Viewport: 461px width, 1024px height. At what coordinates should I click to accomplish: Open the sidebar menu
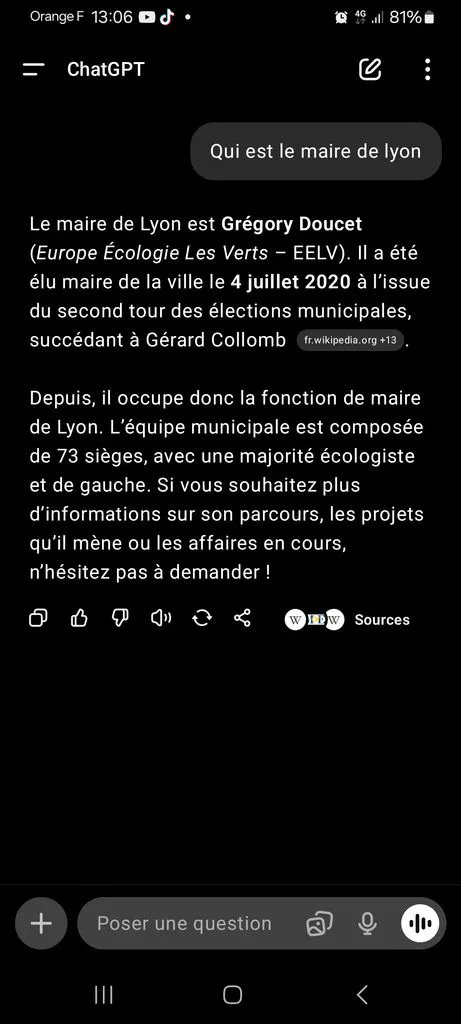pos(33,69)
